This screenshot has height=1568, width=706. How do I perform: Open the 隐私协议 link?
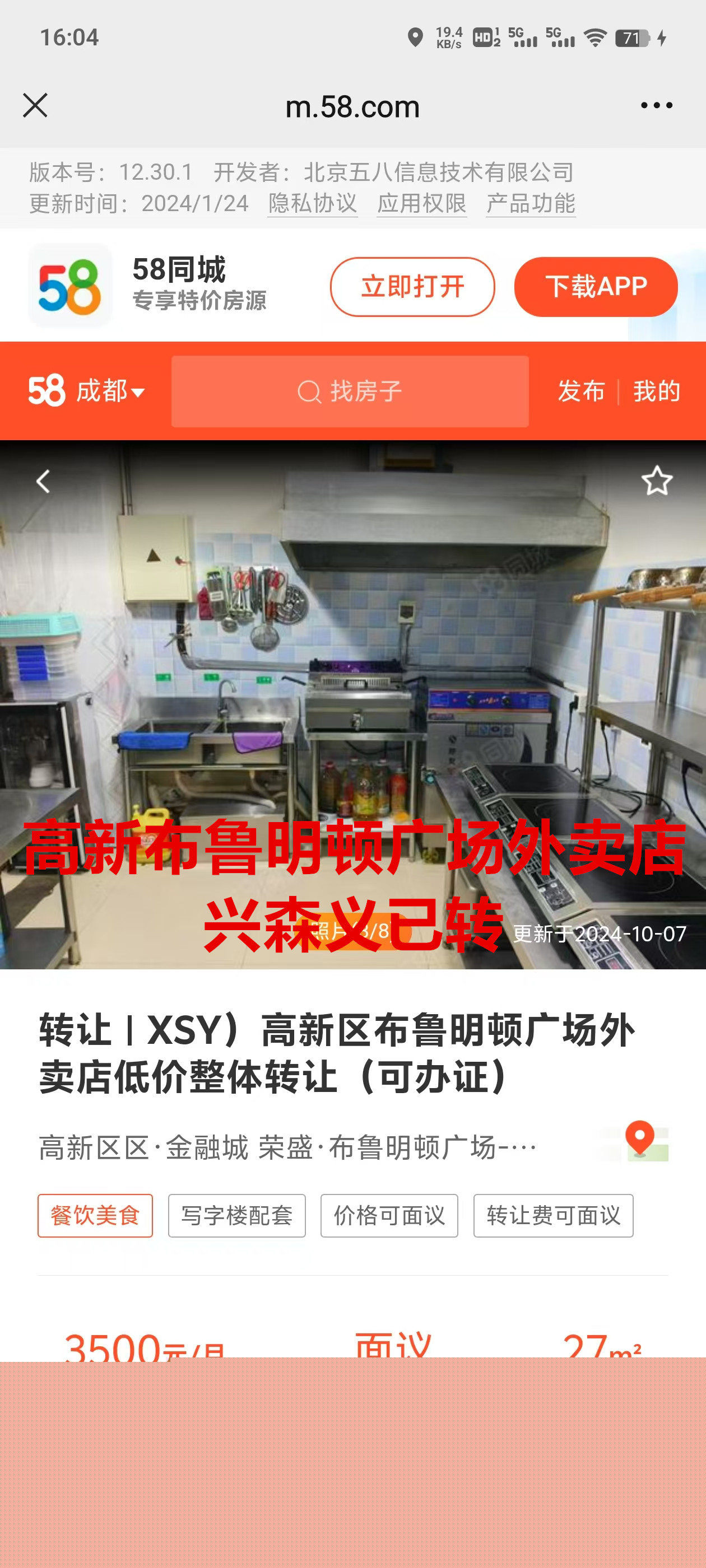pyautogui.click(x=313, y=203)
